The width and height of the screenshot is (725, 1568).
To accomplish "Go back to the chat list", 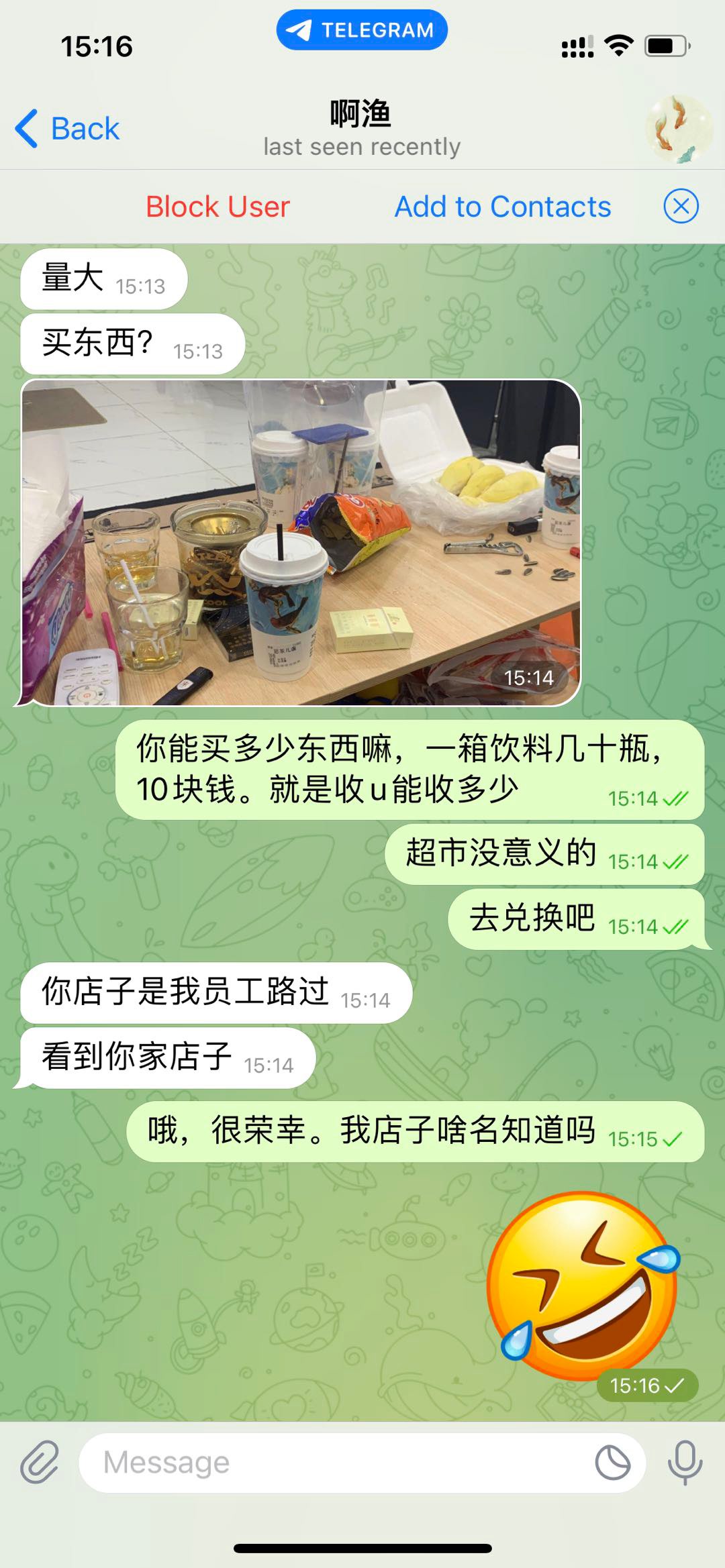I will pos(67,128).
